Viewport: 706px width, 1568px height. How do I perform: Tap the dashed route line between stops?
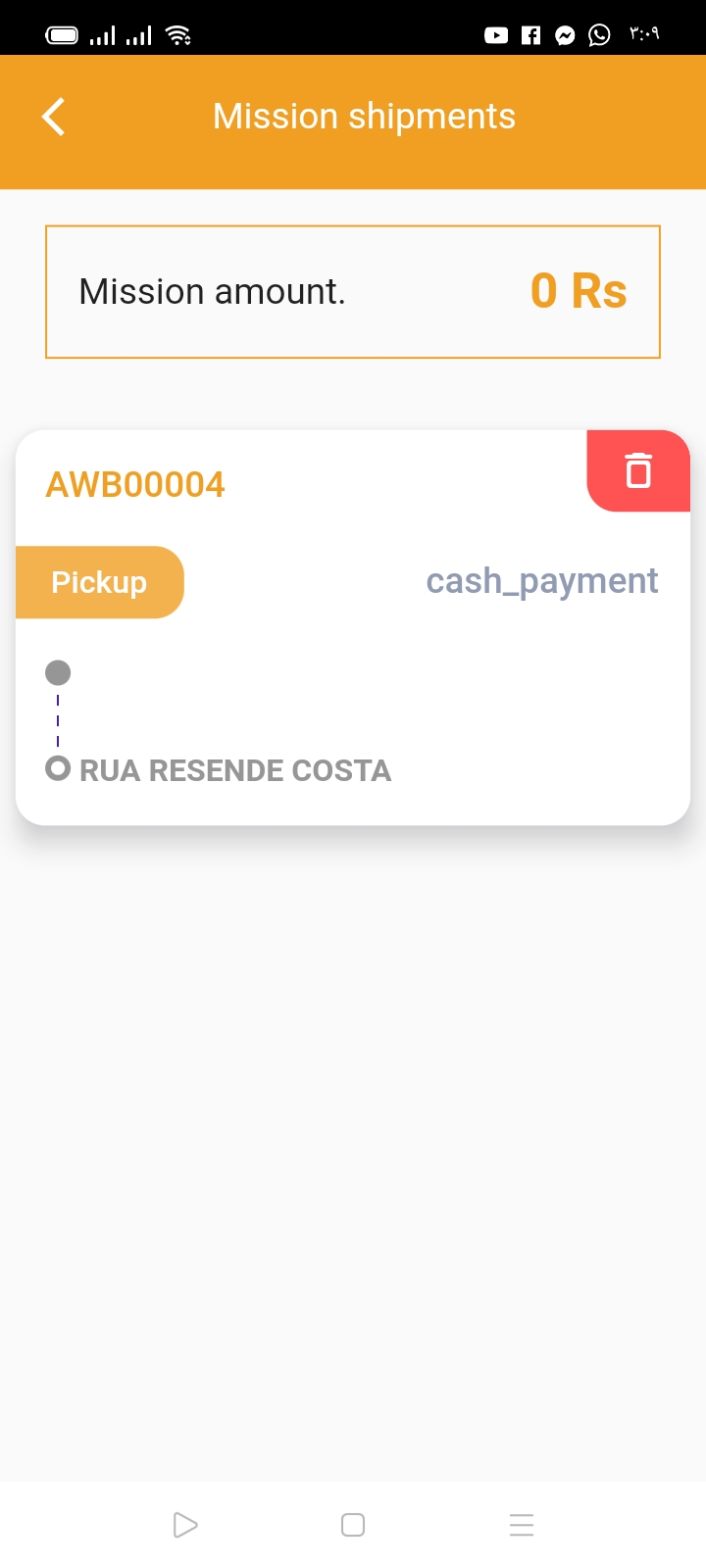click(58, 718)
